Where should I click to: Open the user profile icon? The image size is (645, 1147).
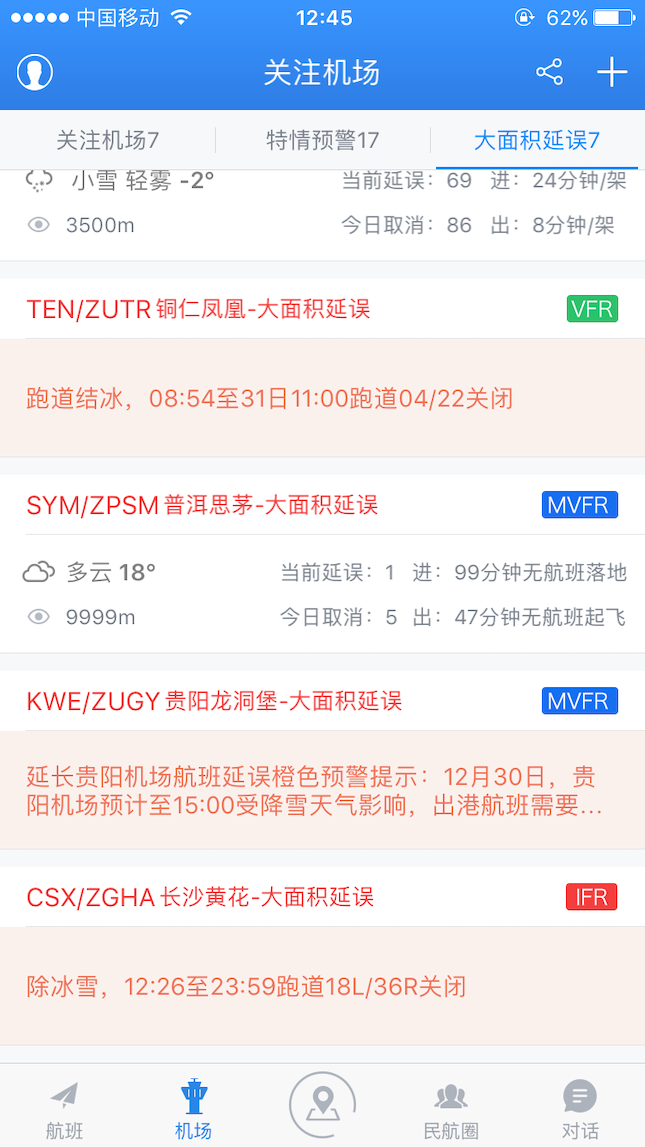35,72
